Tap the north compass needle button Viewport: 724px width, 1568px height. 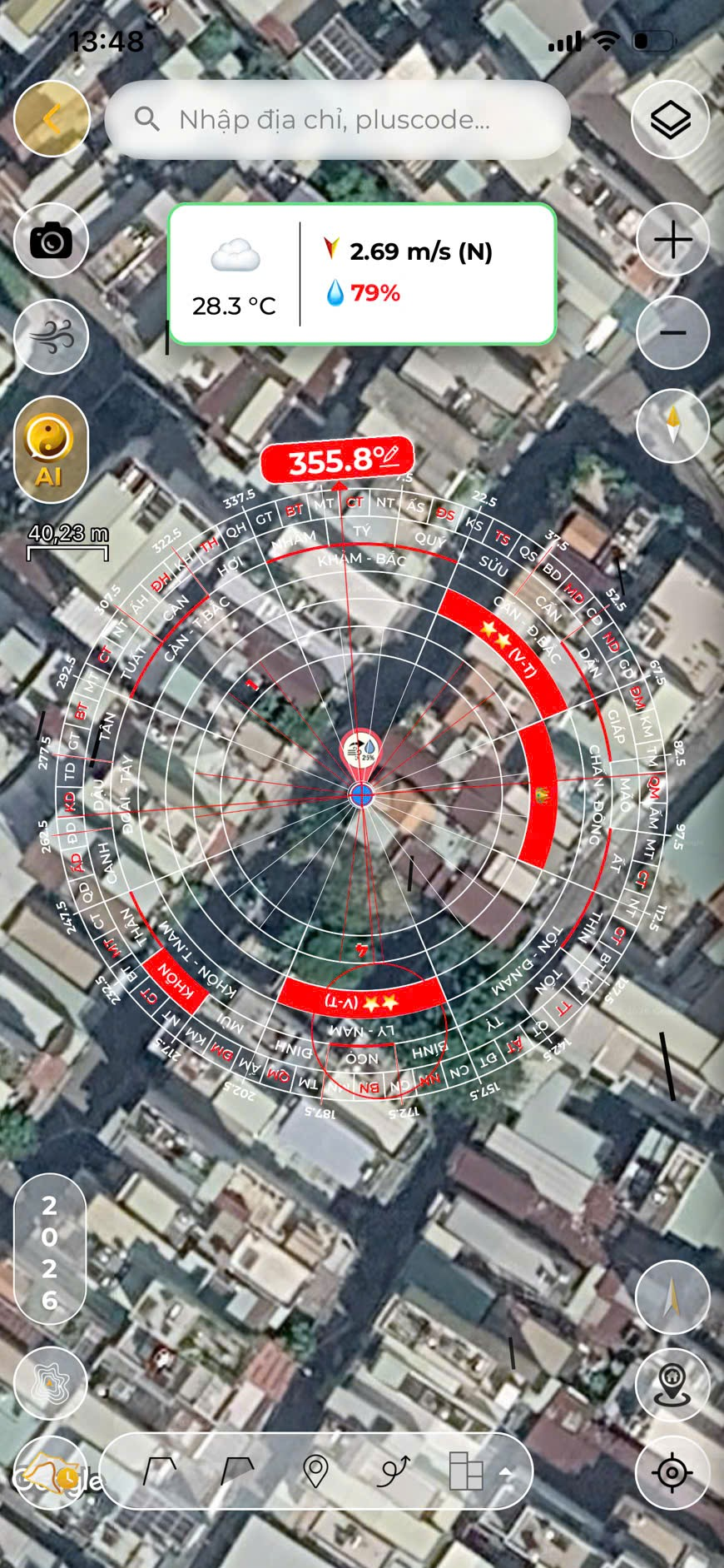[672, 426]
